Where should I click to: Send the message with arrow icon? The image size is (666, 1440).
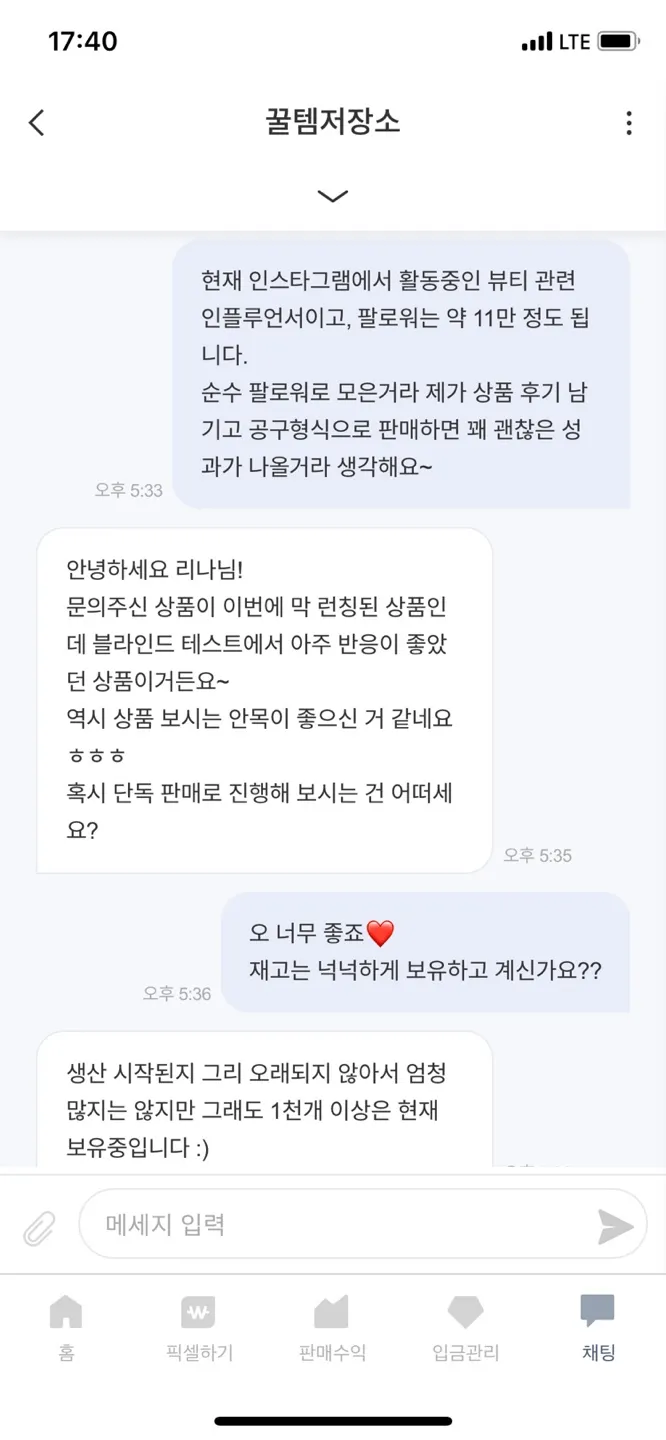[615, 1226]
